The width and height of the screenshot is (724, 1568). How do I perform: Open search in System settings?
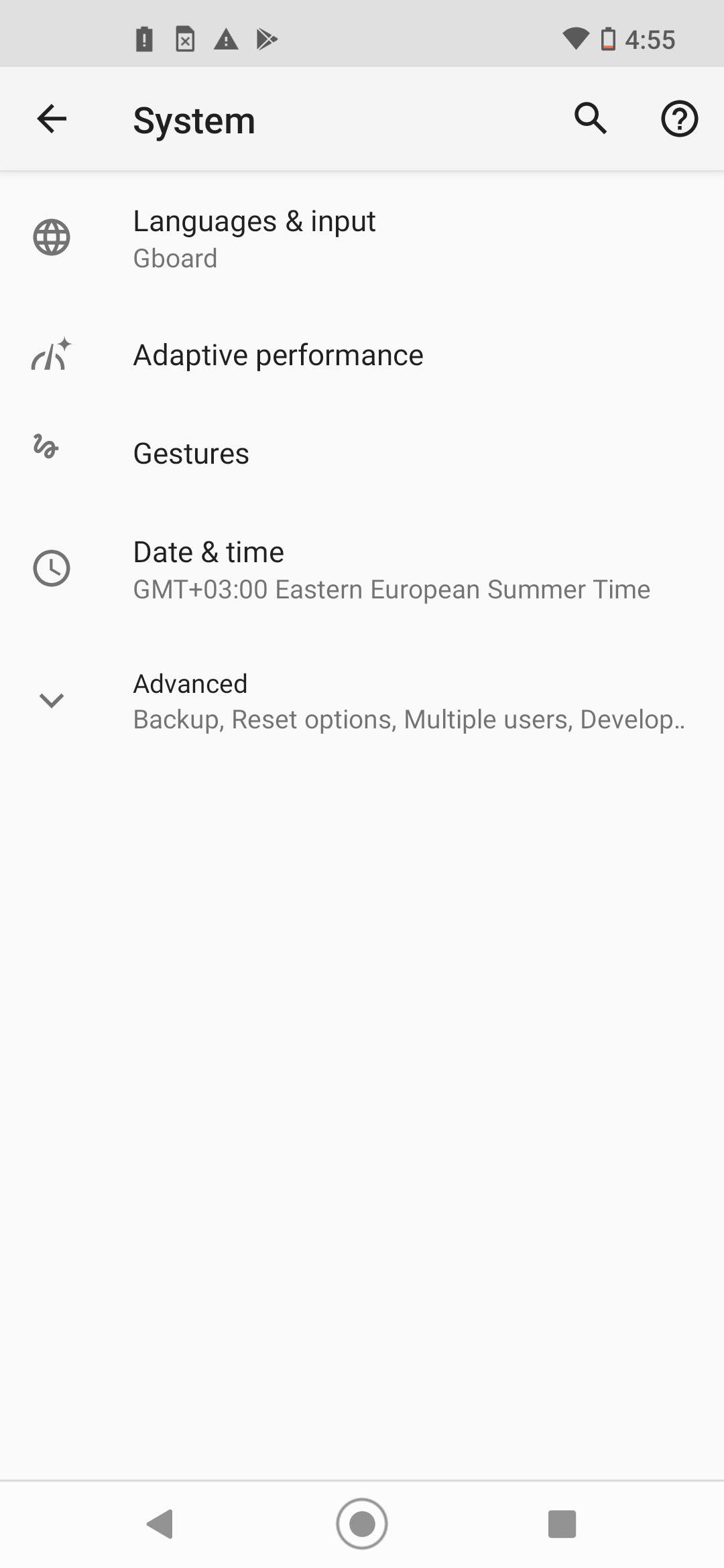(x=591, y=119)
